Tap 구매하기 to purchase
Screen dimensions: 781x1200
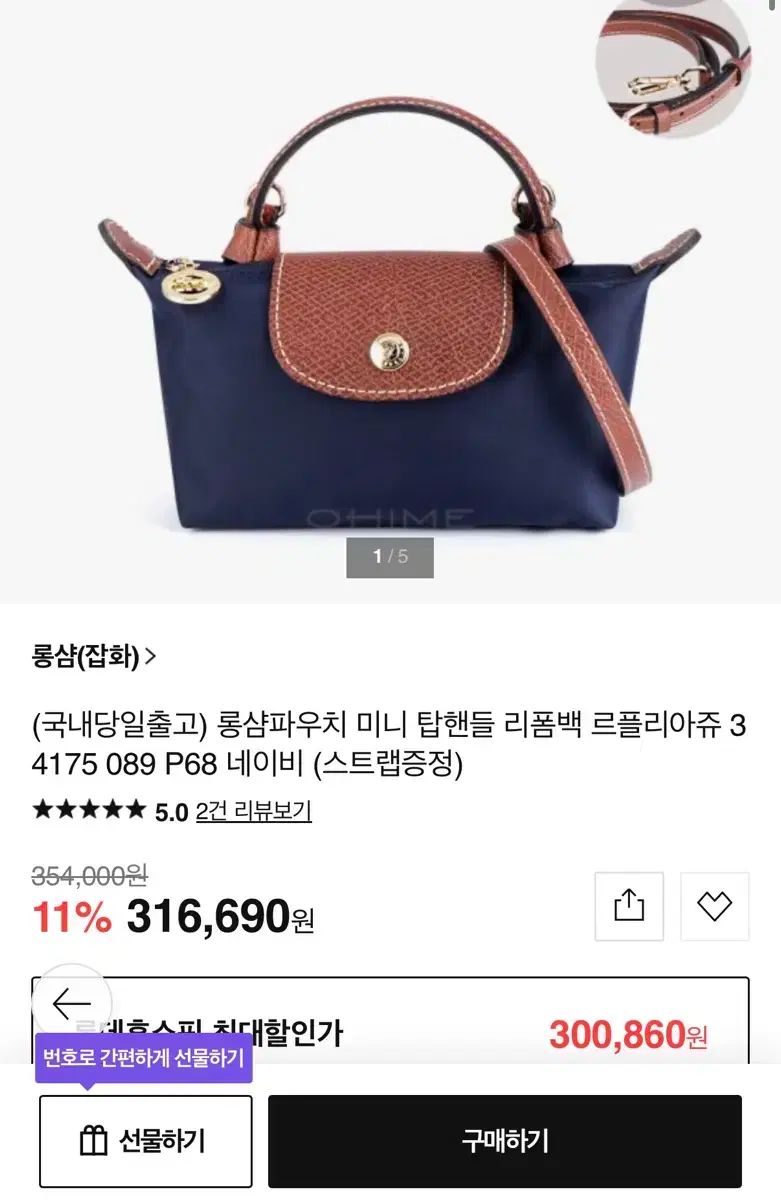click(x=504, y=1141)
